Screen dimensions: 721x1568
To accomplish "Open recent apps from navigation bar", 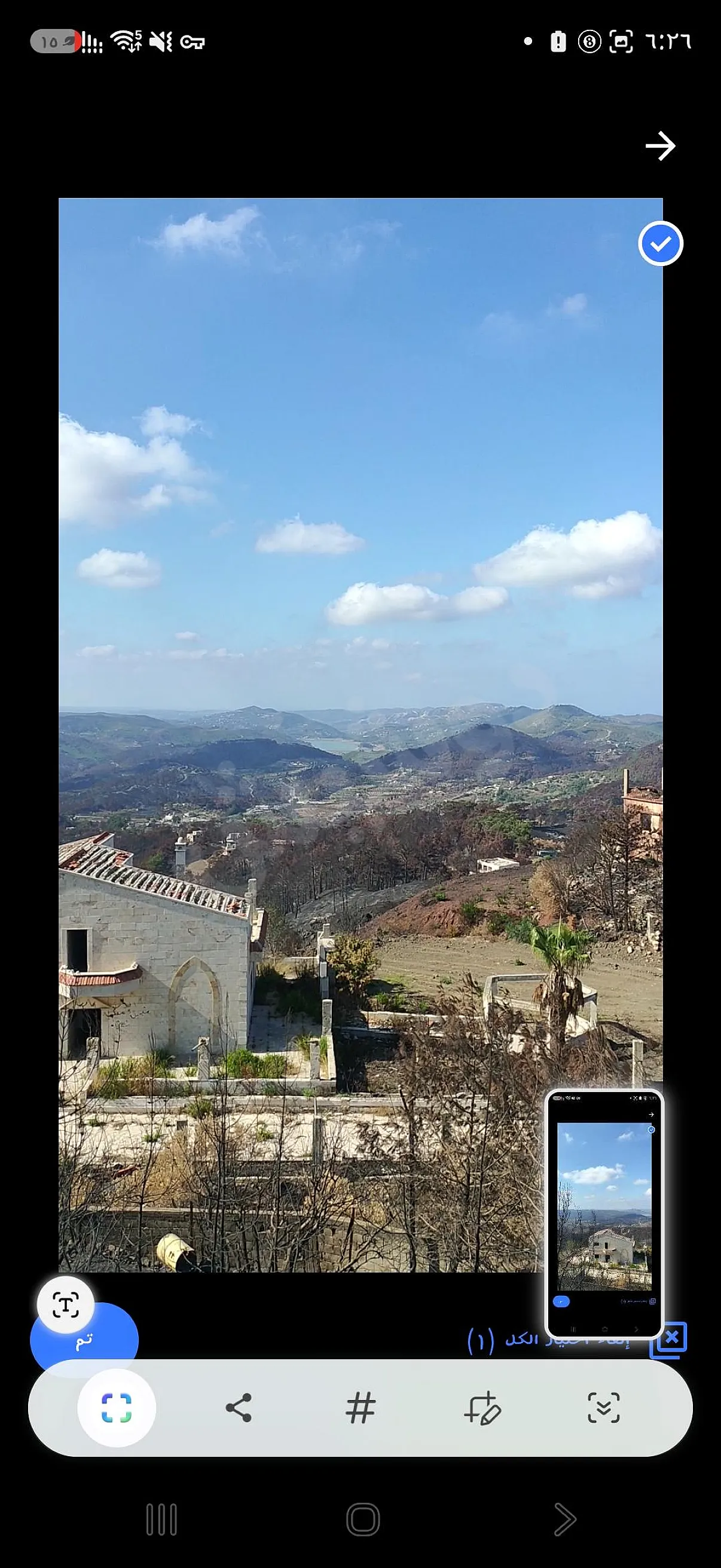I will (x=161, y=1520).
